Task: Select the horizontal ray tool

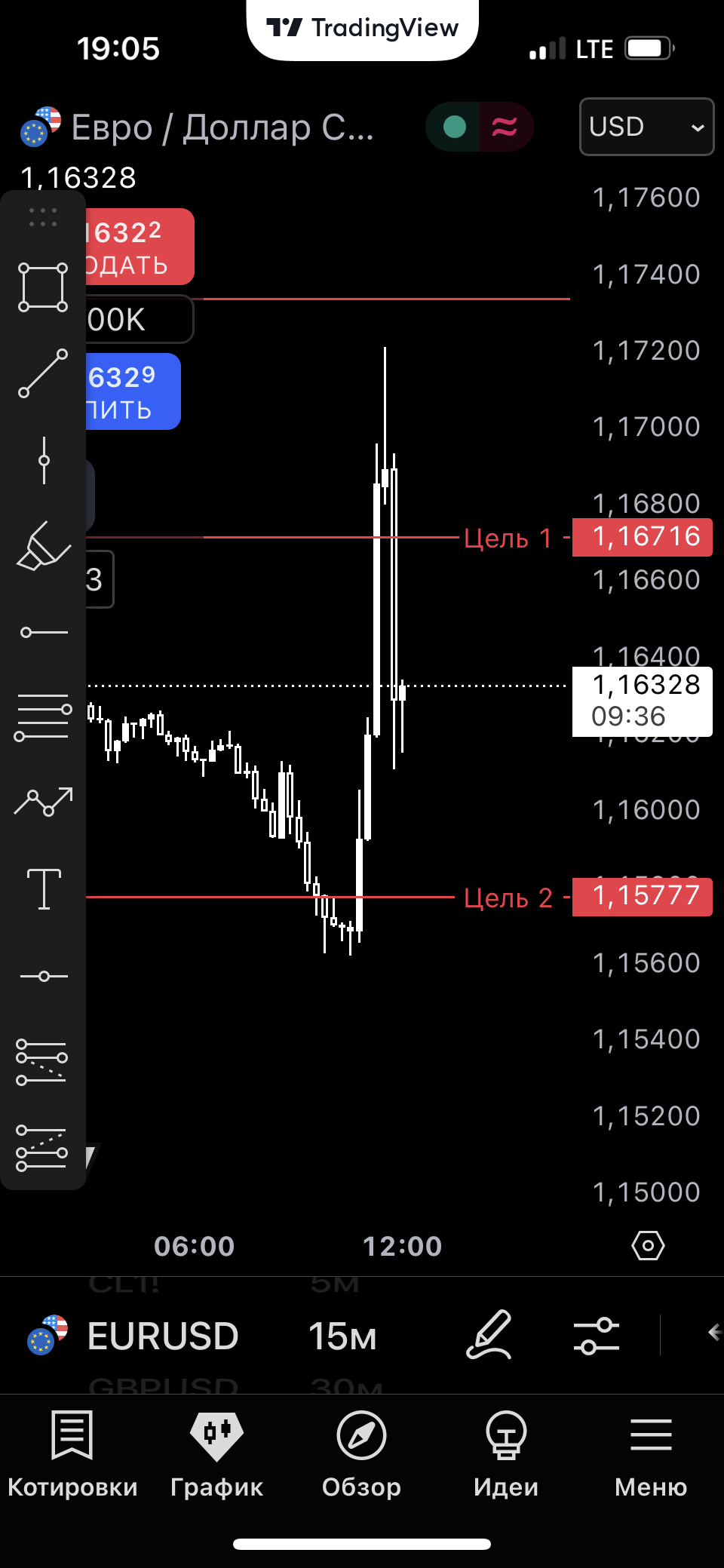Action: [x=44, y=632]
